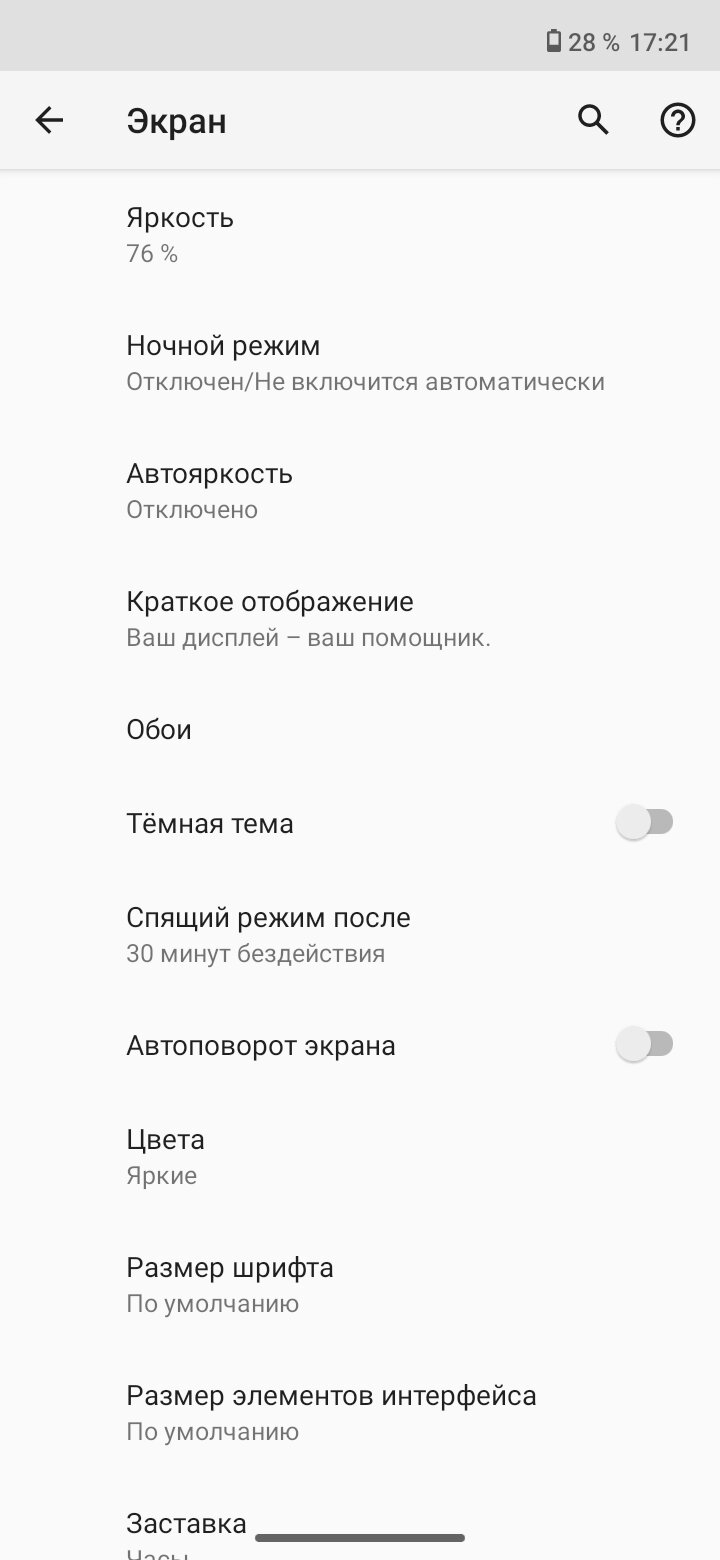Open Размер шрифта
Screen dimensions: 720x1560
click(x=360, y=1285)
